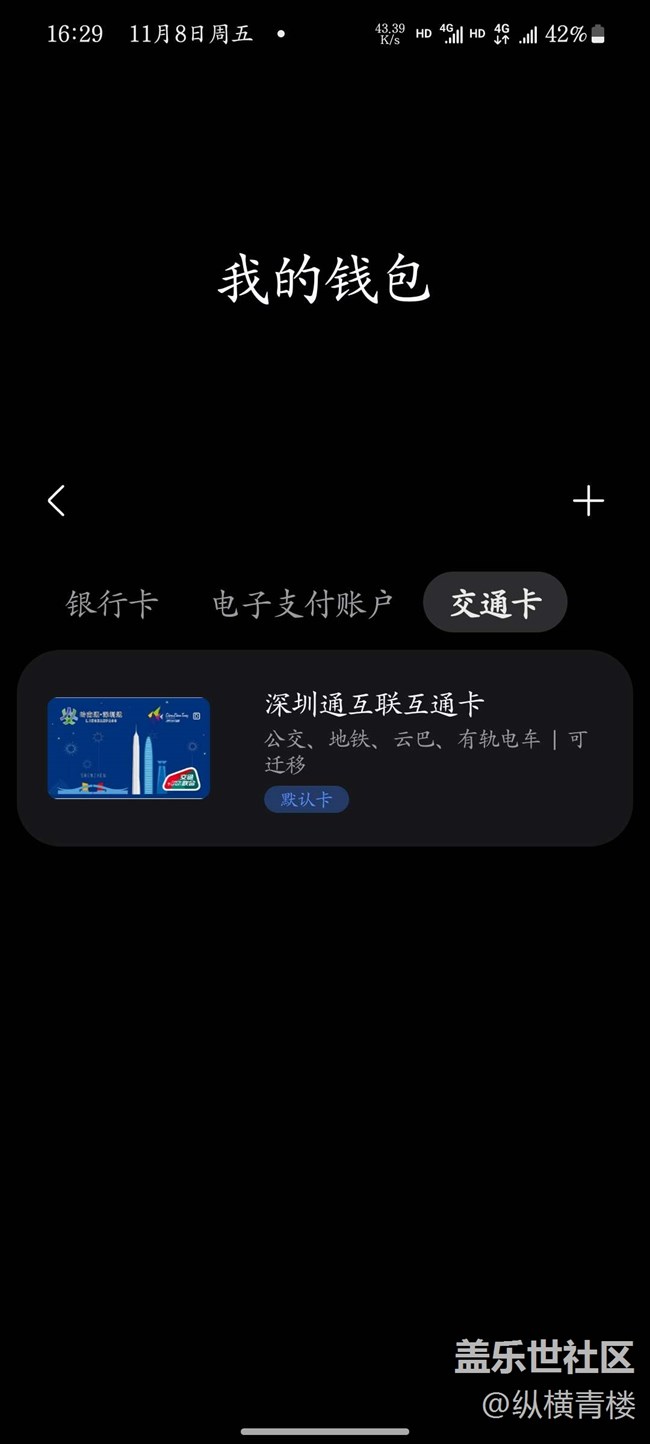Switch to the 银行卡 tab
Viewport: 650px width, 1444px height.
[112, 603]
